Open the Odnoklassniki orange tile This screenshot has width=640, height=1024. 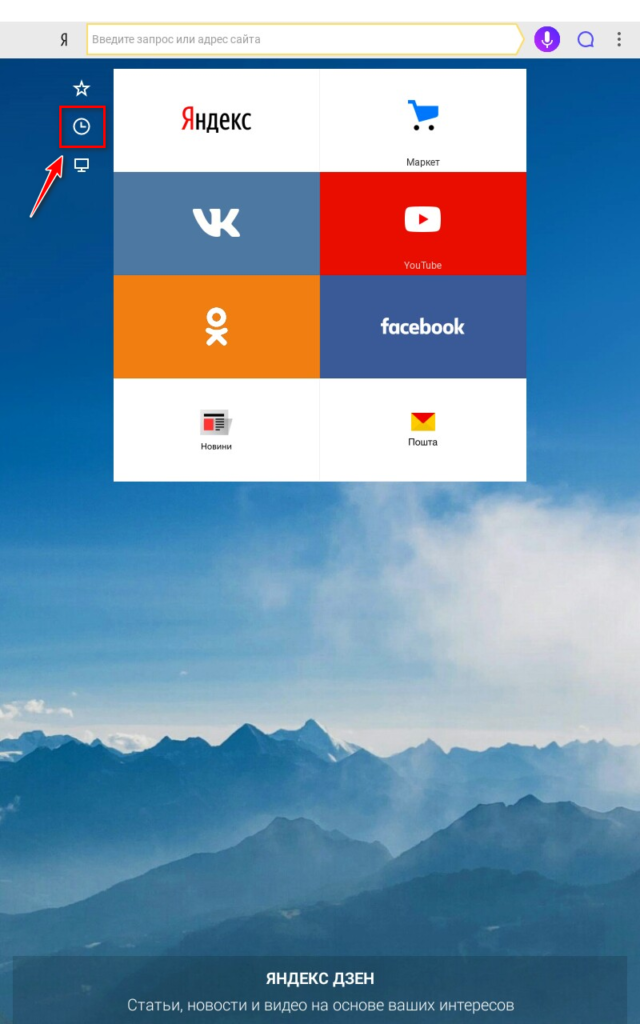pos(216,327)
